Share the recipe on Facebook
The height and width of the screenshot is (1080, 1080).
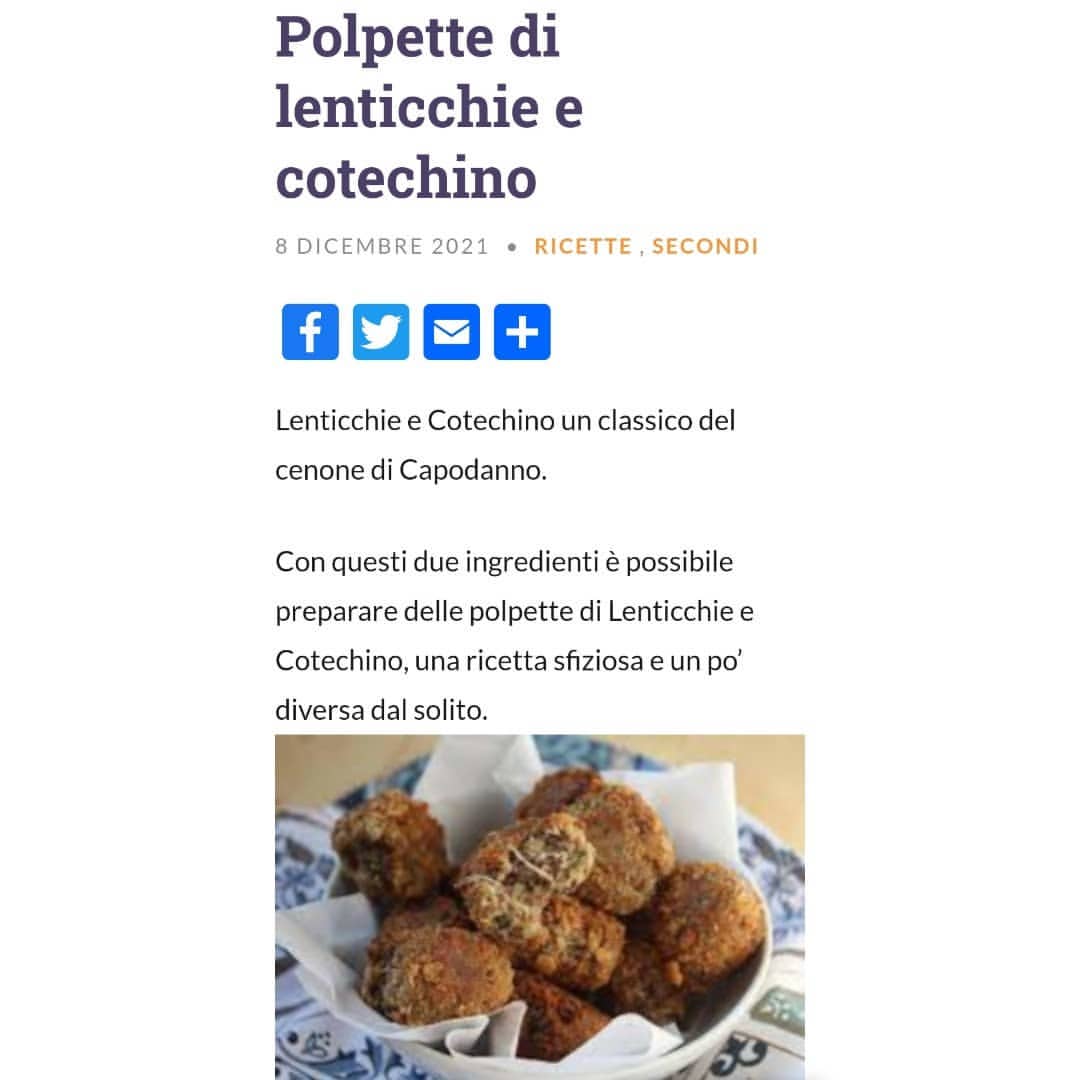[310, 331]
